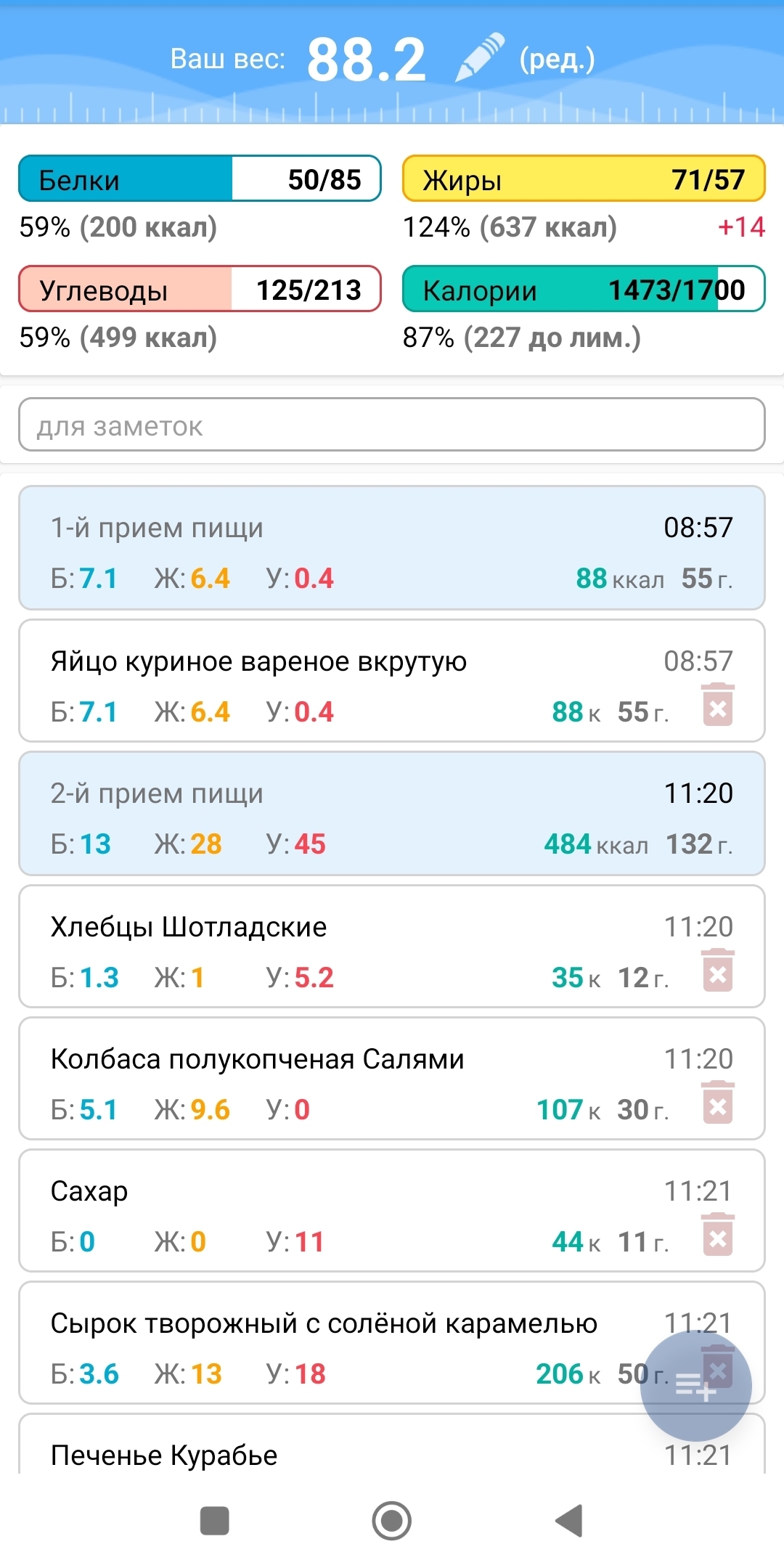
Task: Add a new food item with floating button
Action: point(695,1386)
